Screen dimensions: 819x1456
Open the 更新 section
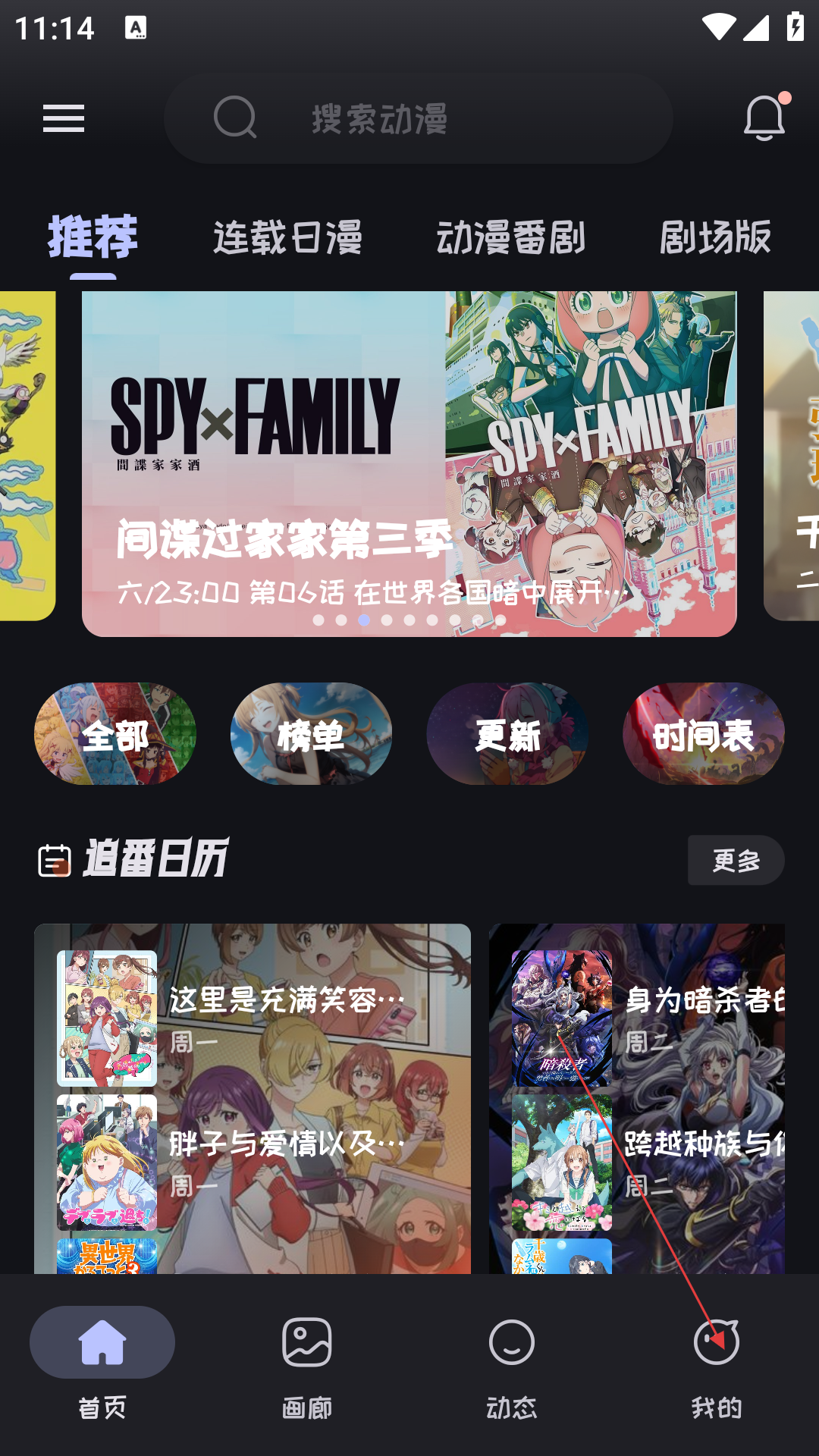[x=507, y=734]
